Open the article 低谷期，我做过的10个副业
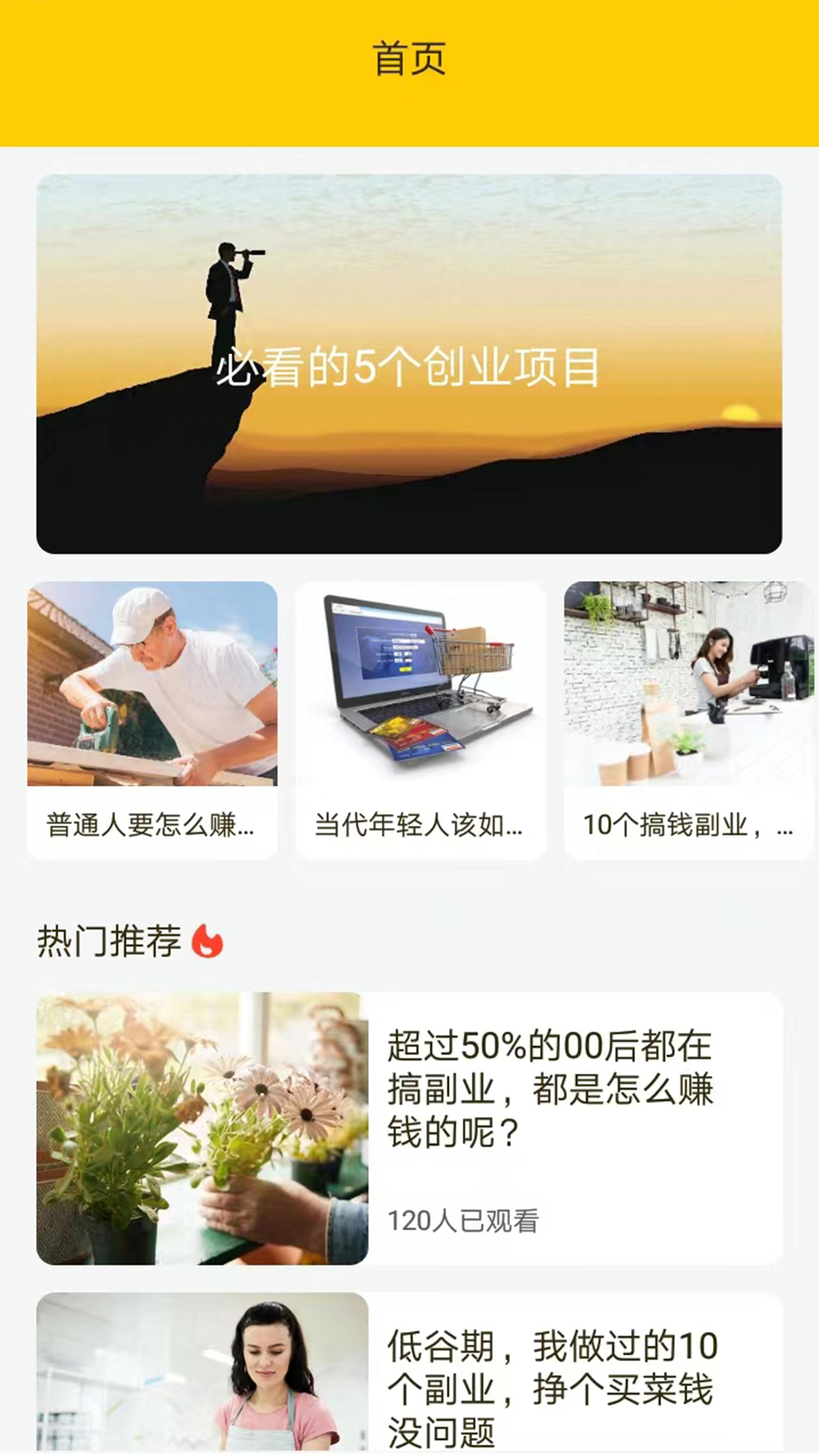 409,1373
